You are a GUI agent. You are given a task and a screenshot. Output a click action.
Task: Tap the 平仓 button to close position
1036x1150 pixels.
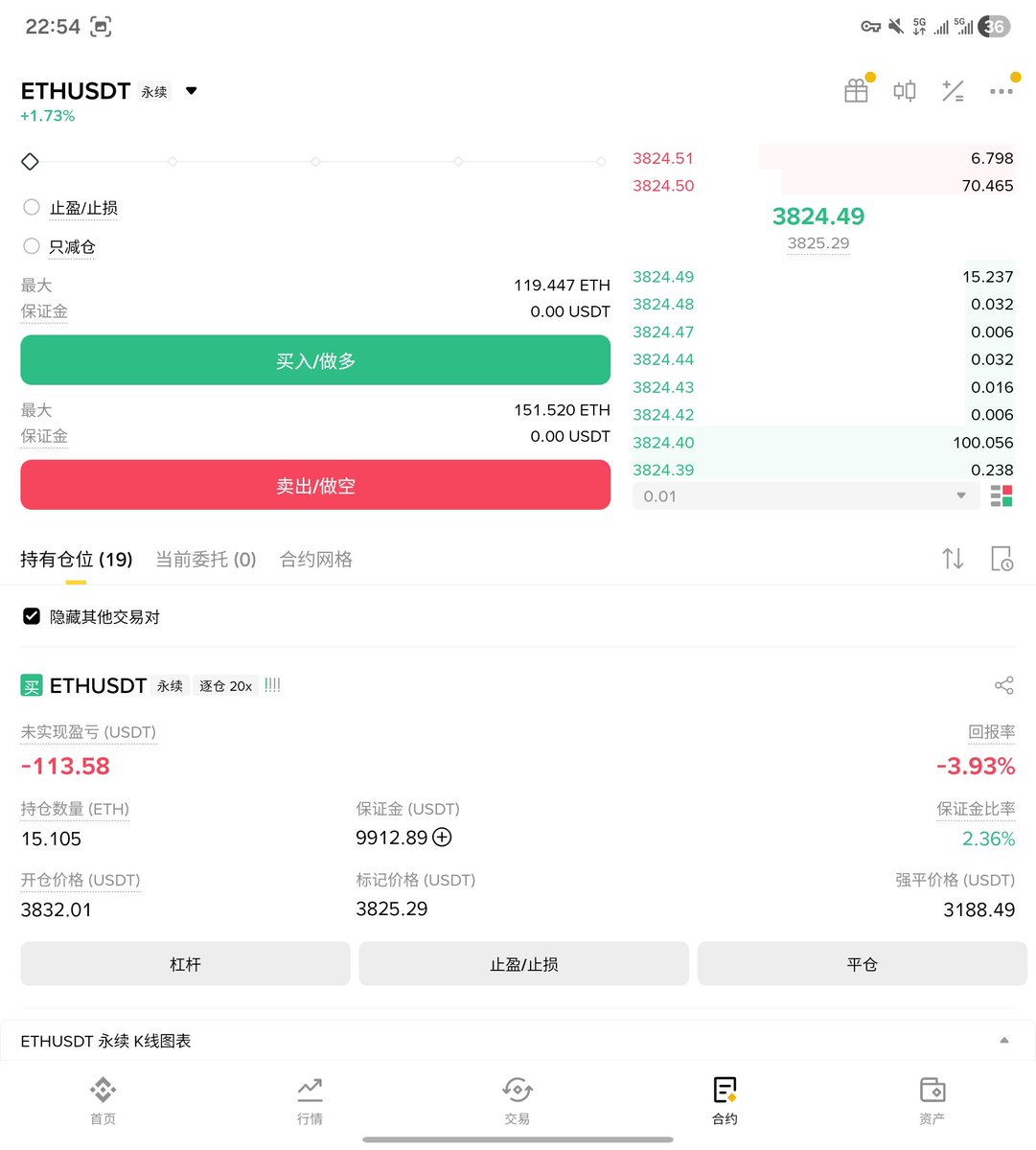(862, 964)
